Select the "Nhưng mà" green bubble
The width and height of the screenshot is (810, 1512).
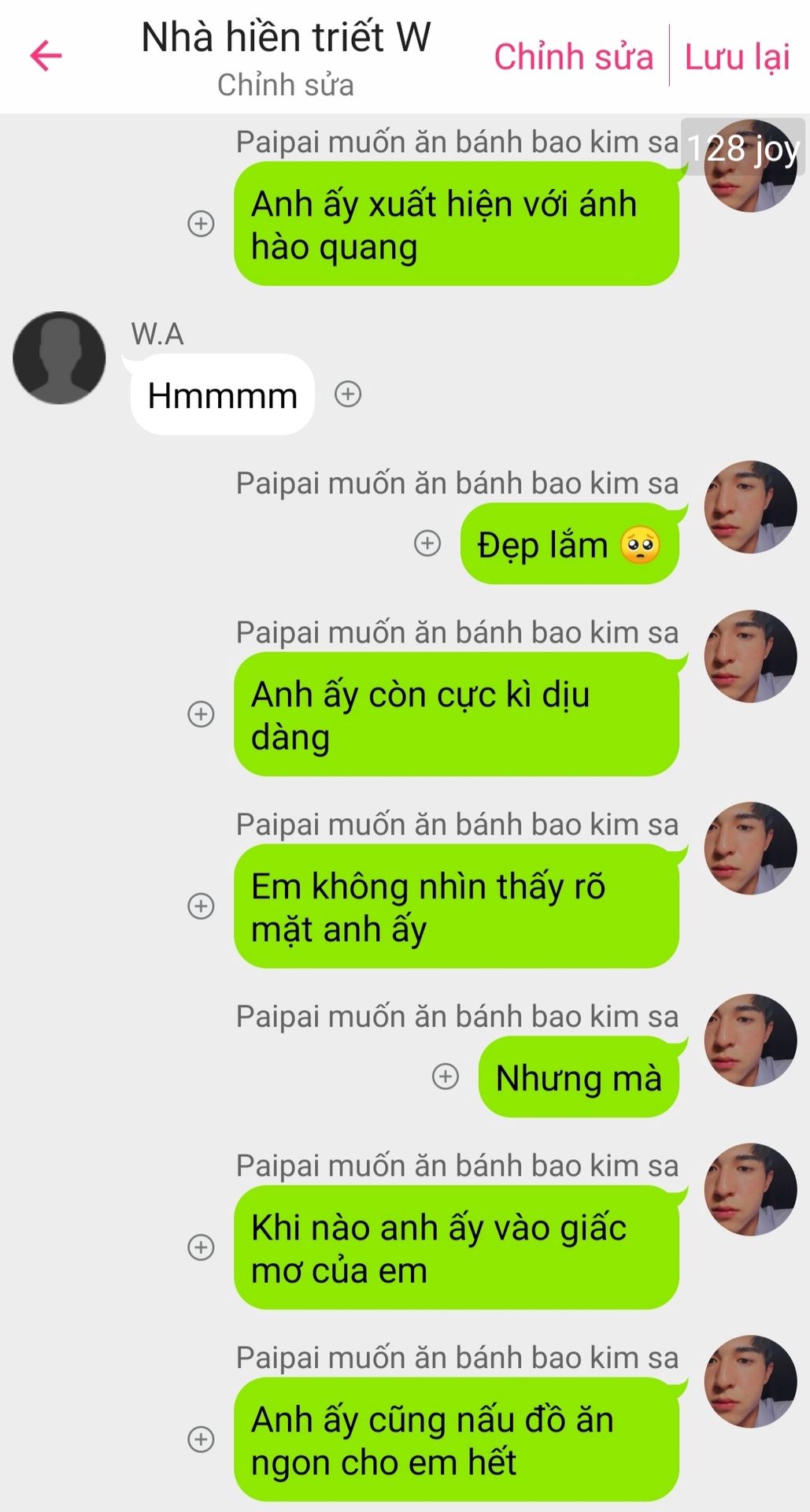579,1077
